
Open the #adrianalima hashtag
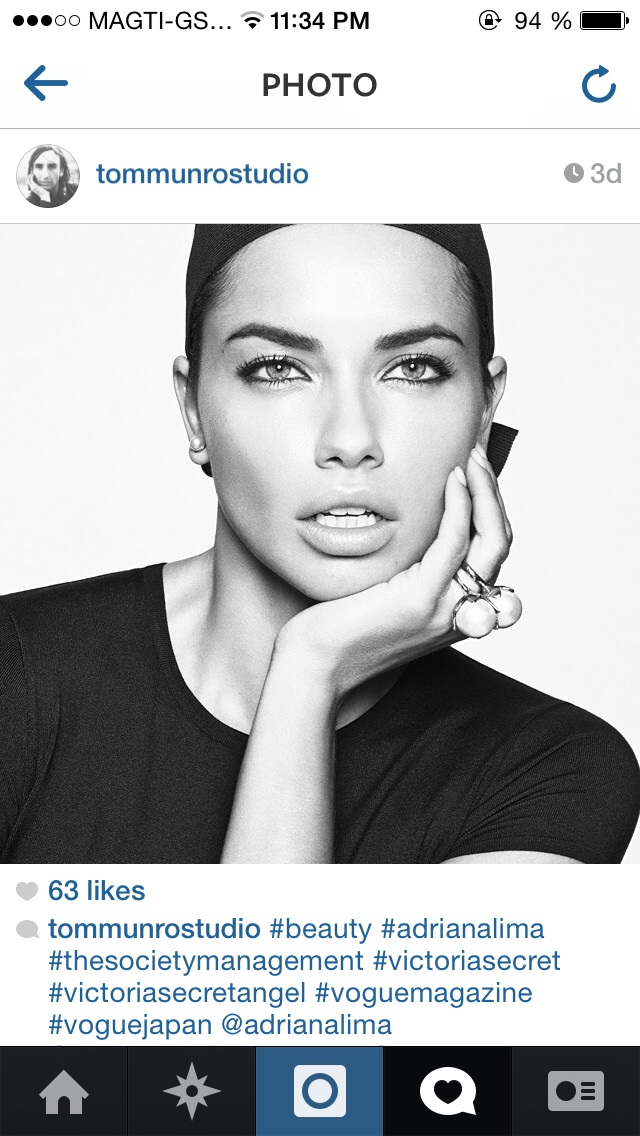[462, 929]
